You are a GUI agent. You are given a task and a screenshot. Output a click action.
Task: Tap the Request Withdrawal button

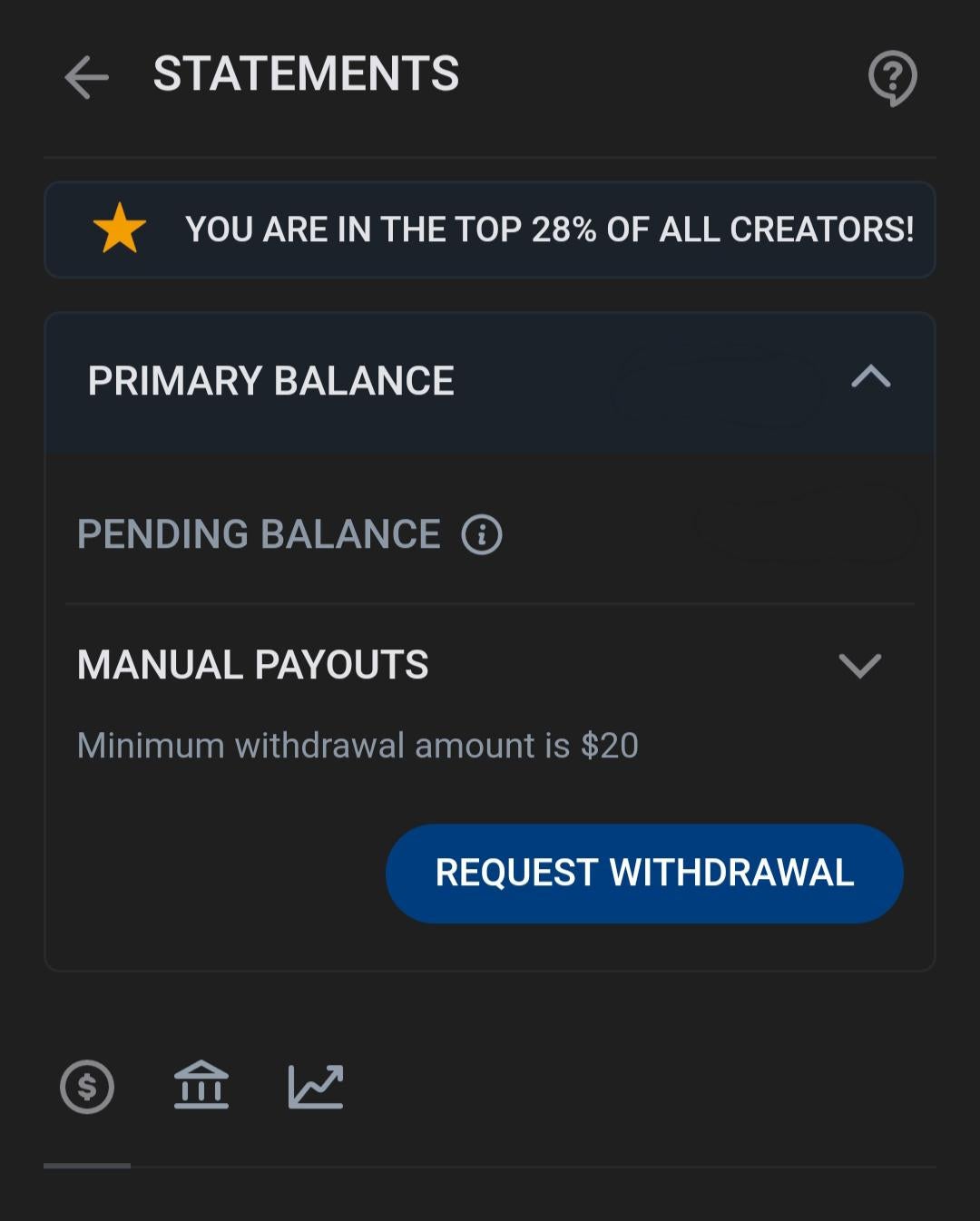(644, 873)
